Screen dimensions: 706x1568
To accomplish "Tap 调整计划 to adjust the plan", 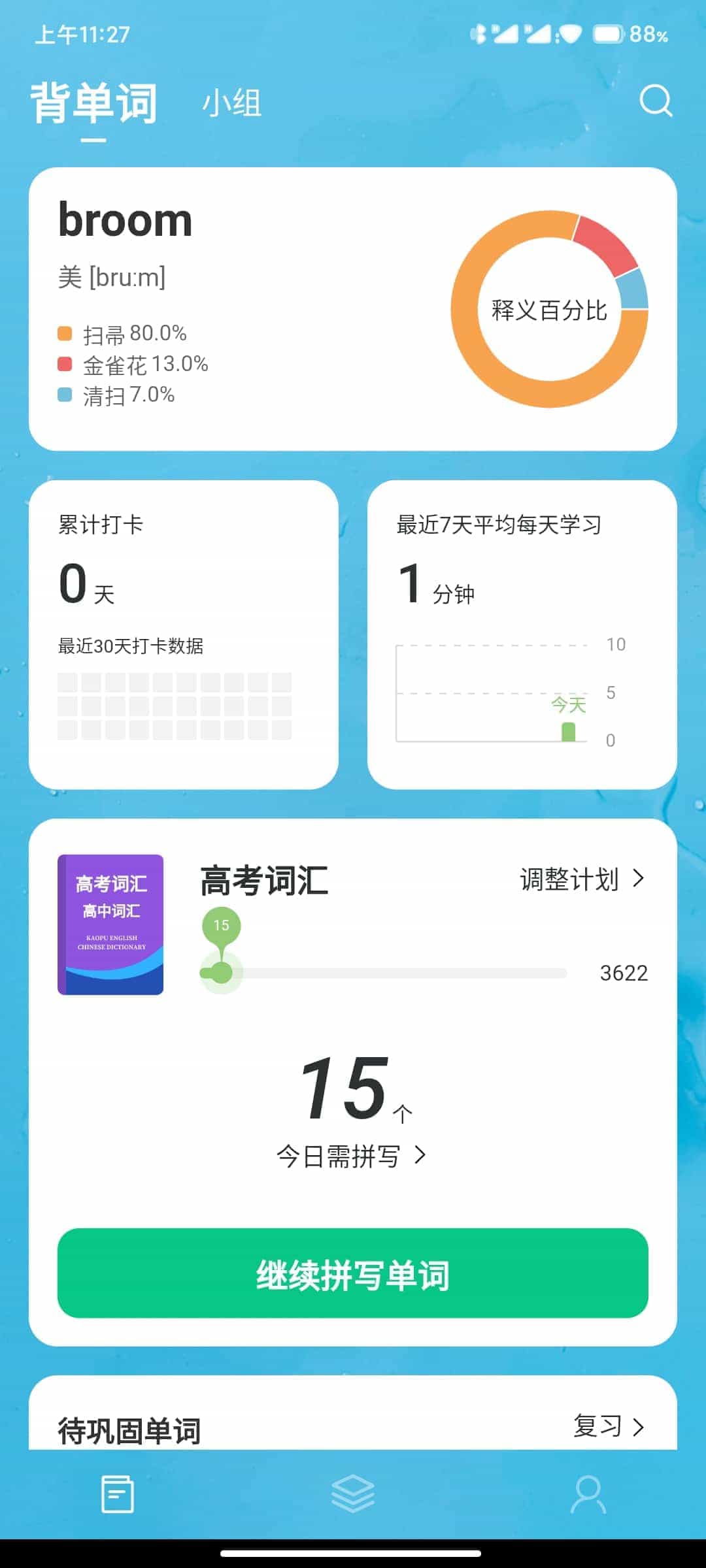I will click(x=581, y=879).
